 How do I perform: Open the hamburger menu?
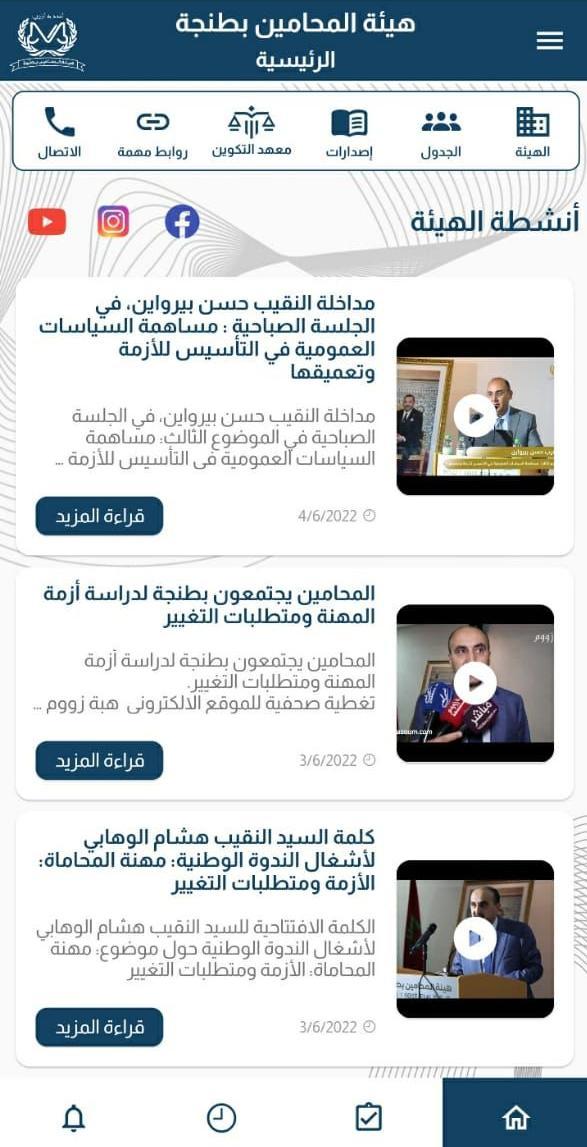click(549, 41)
